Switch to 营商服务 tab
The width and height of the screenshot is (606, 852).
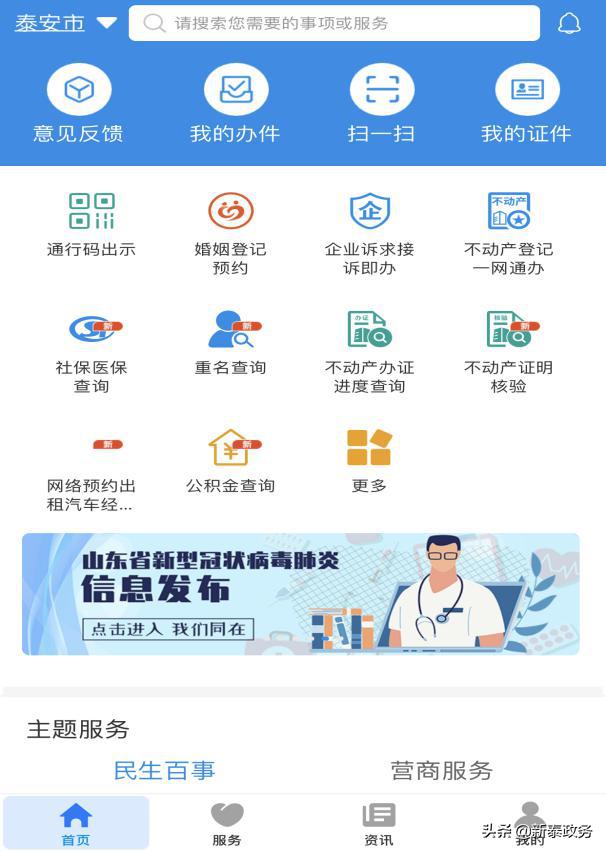pos(441,770)
